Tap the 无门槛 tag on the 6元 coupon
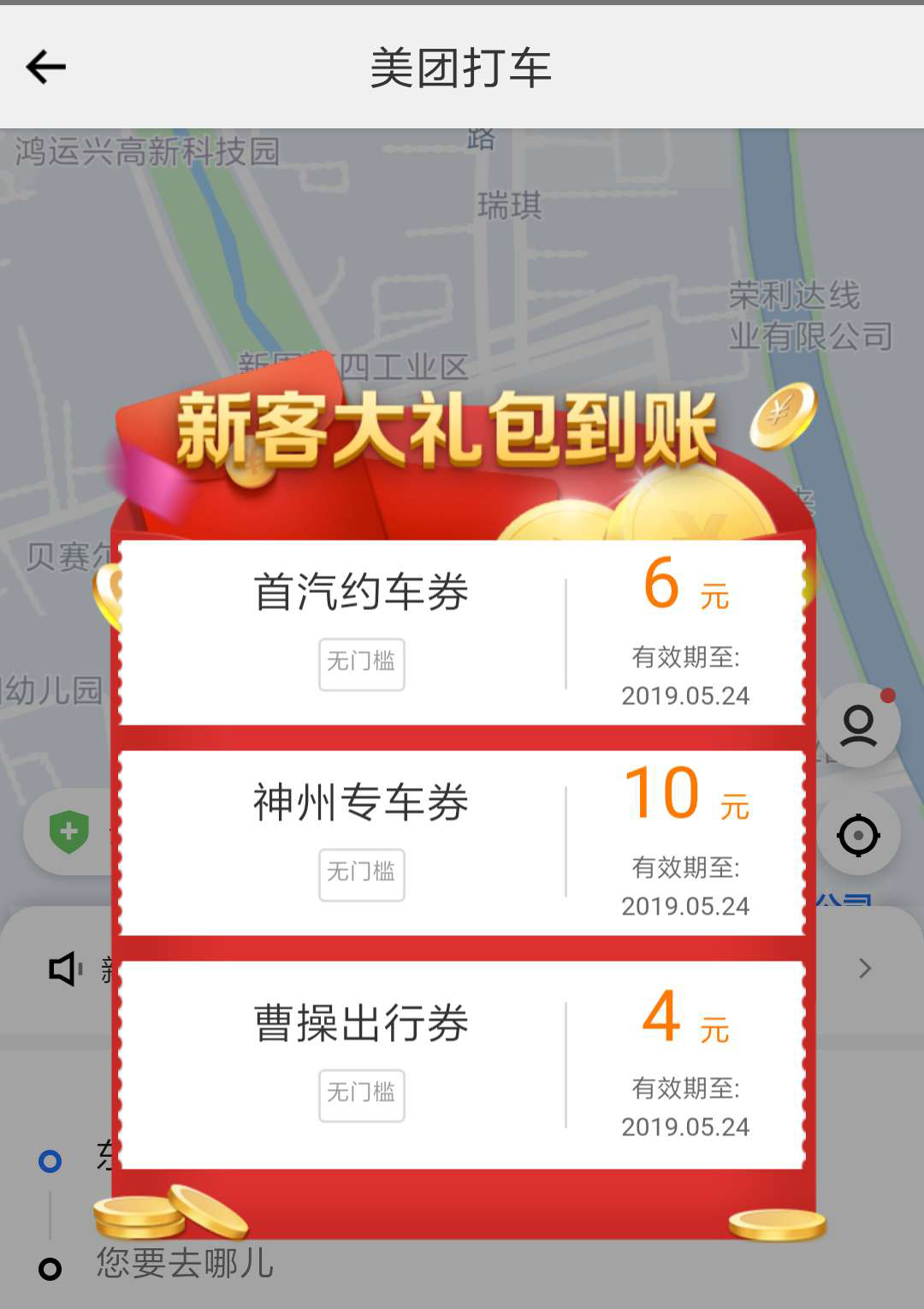The height and width of the screenshot is (1309, 924). pyautogui.click(x=361, y=664)
